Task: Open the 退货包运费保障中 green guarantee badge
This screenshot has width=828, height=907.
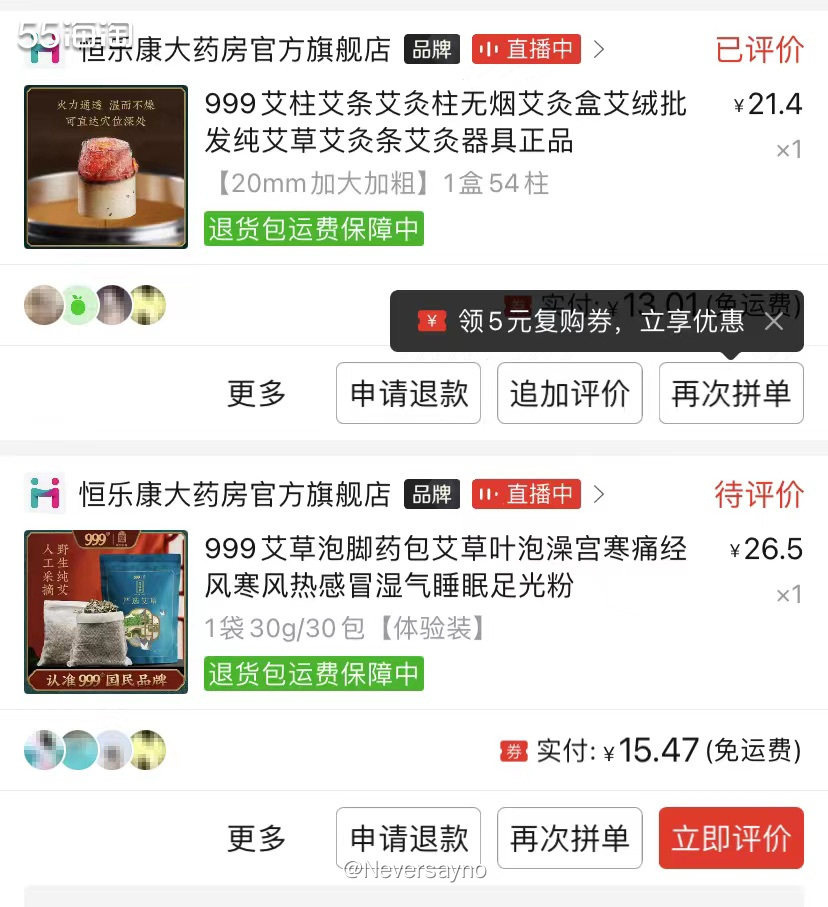Action: [313, 229]
